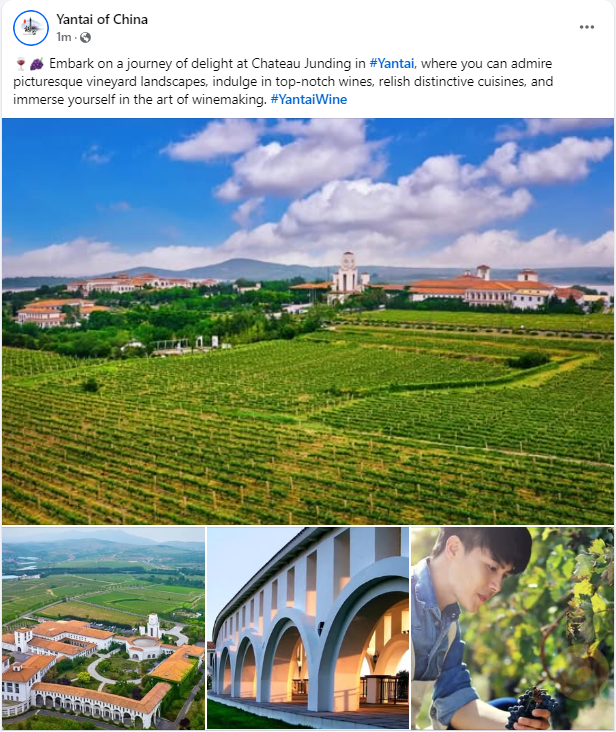View the aerial chateau photo

coord(103,628)
